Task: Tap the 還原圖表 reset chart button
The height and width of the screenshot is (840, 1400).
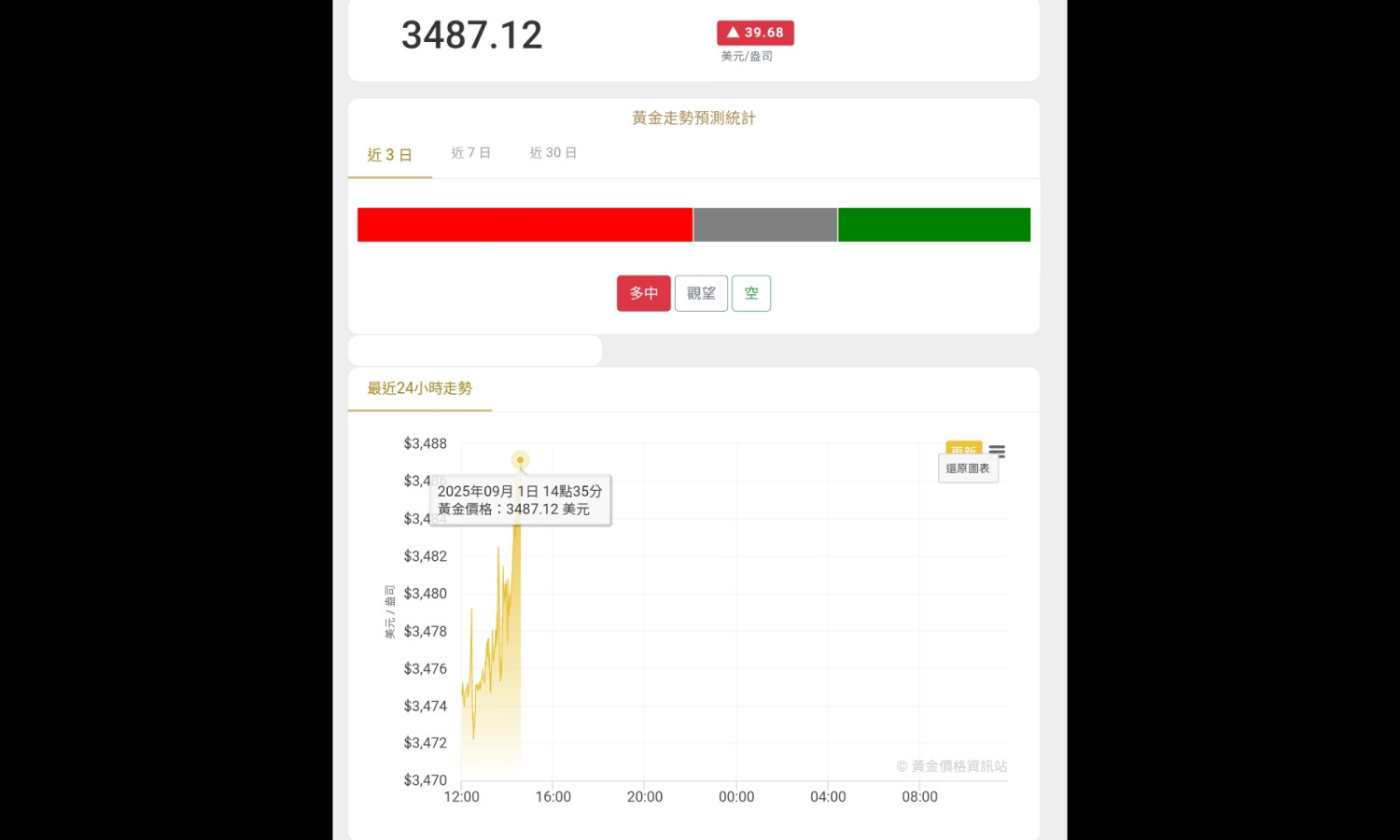Action: (x=968, y=469)
